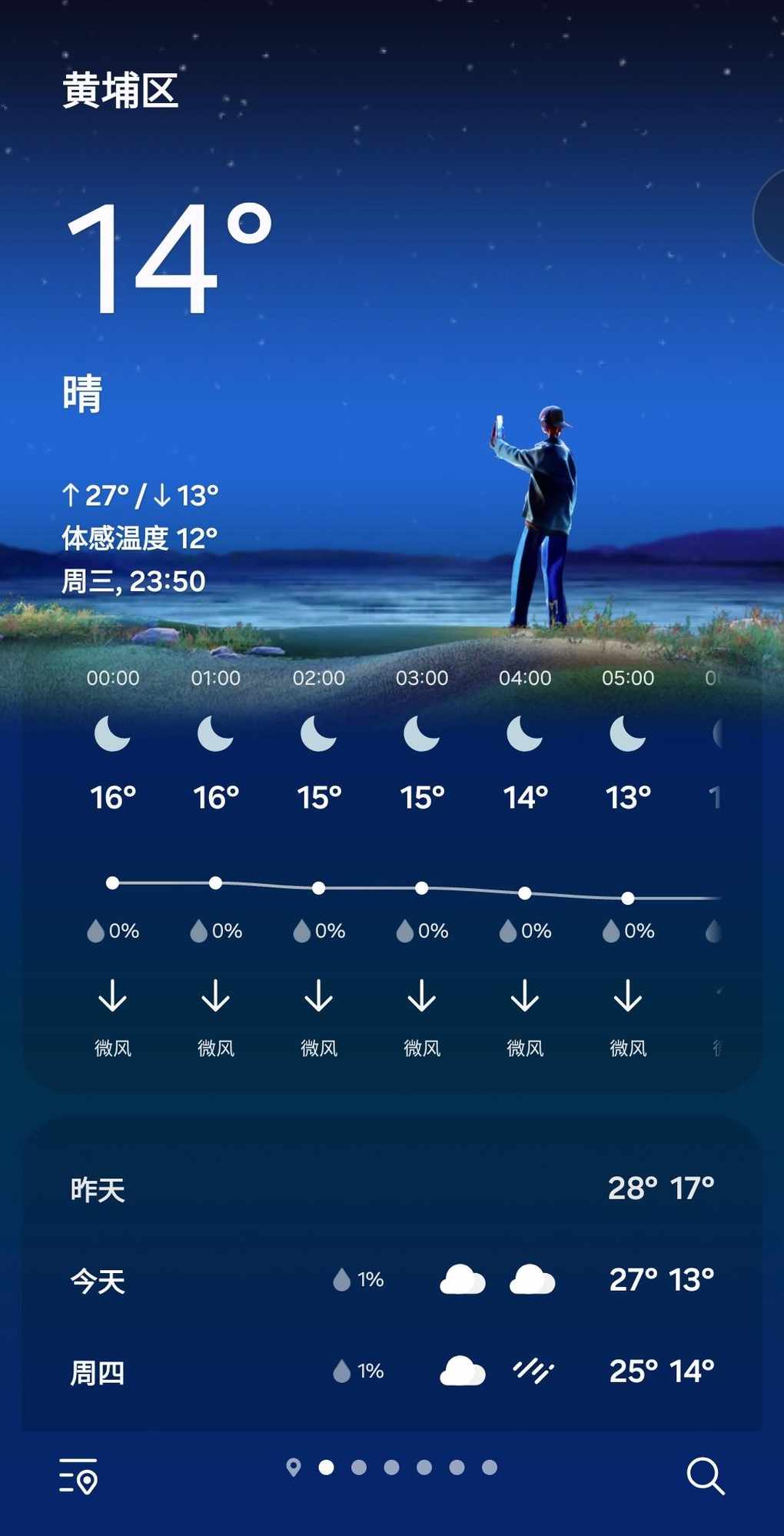This screenshot has height=1536, width=784.
Task: Open the 周四 daily forecast row
Action: (392, 1371)
